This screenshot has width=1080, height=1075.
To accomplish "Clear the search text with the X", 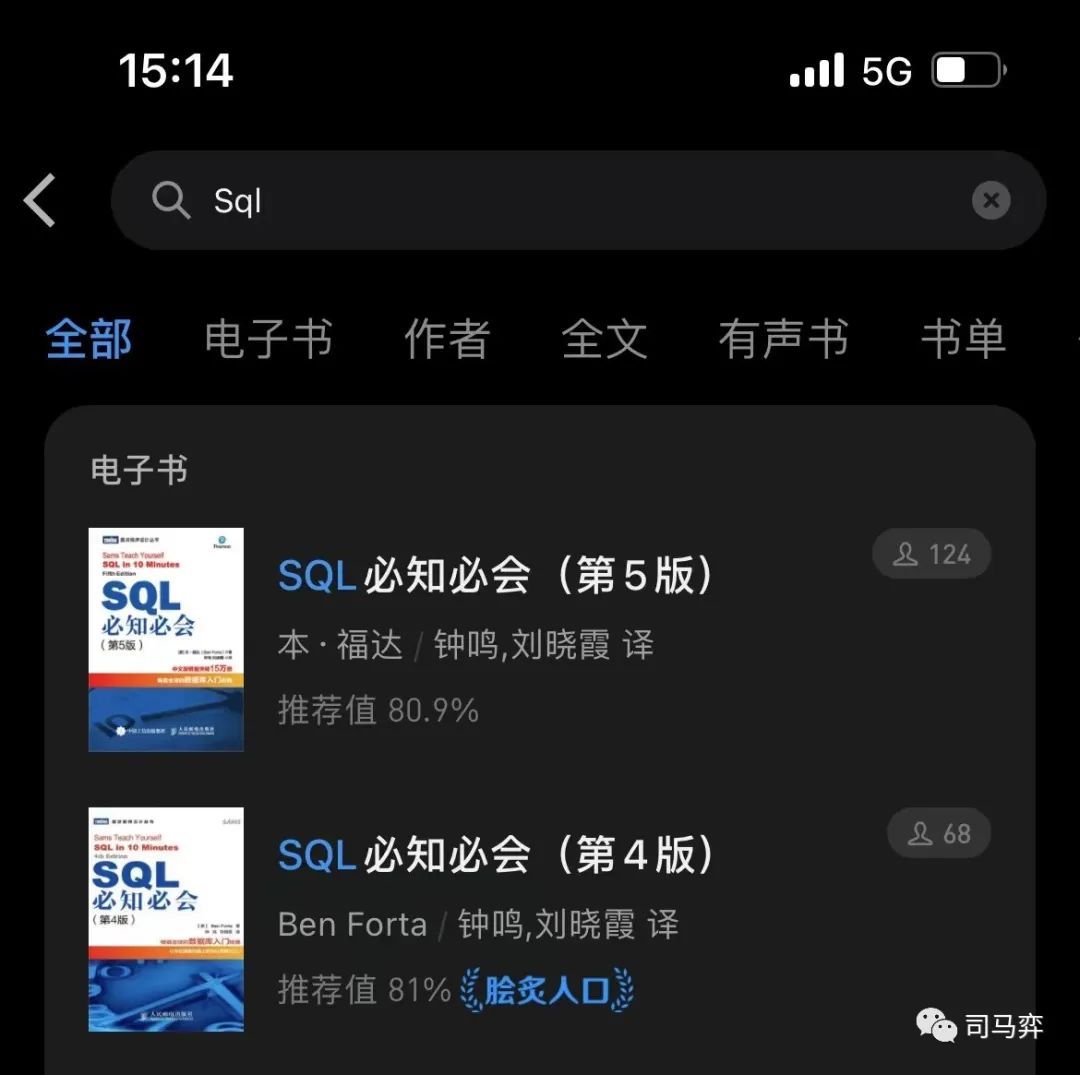I will tap(990, 201).
